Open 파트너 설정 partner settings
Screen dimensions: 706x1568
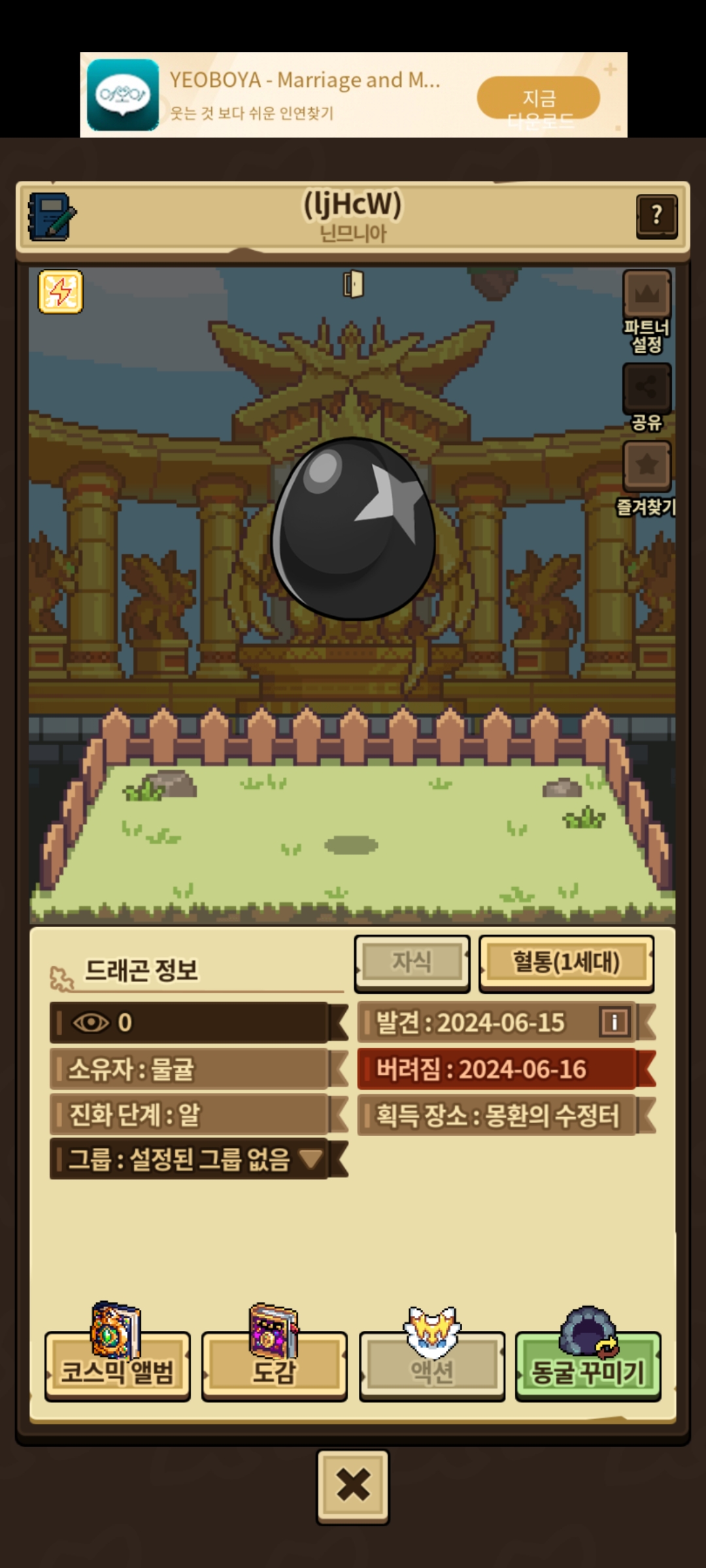tap(647, 311)
